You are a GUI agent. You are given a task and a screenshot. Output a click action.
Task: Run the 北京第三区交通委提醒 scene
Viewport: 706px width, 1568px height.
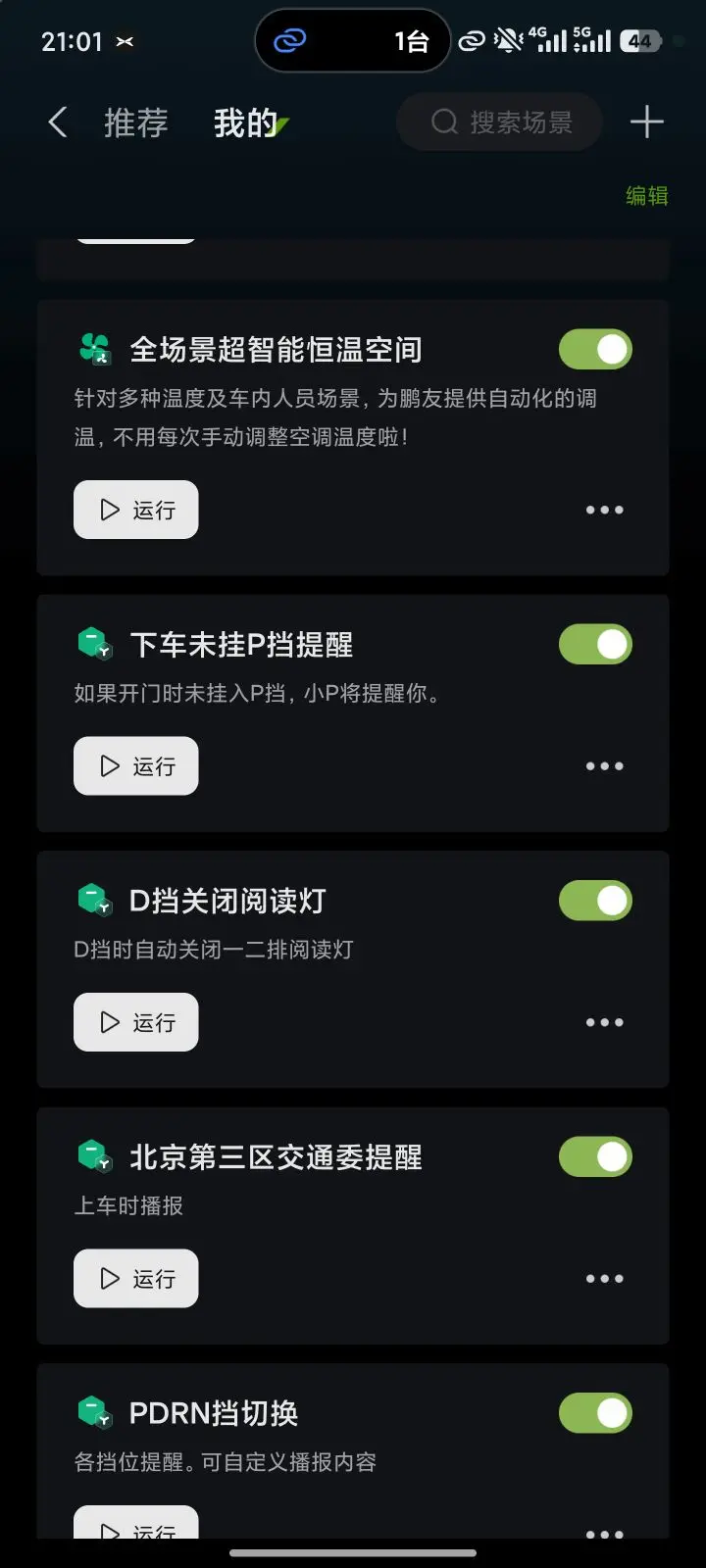pos(136,1279)
